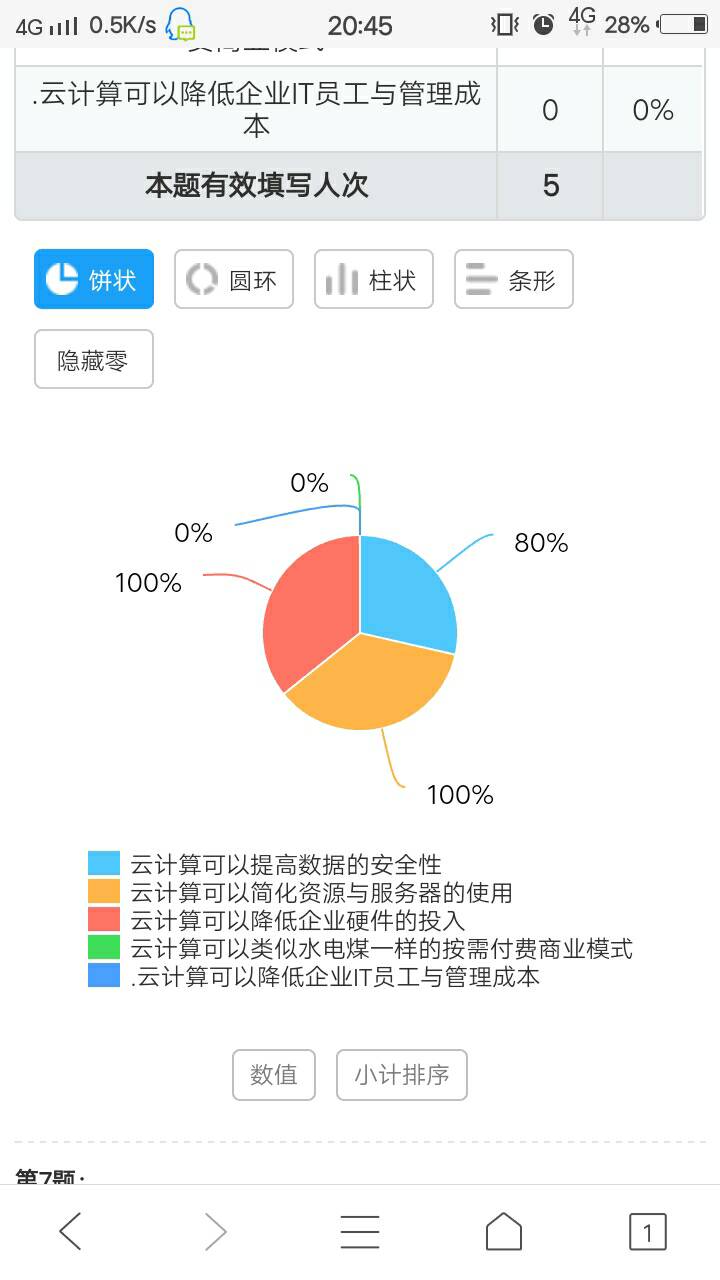Tap the 数值 values button
The width and height of the screenshot is (720, 1280).
(x=274, y=1075)
